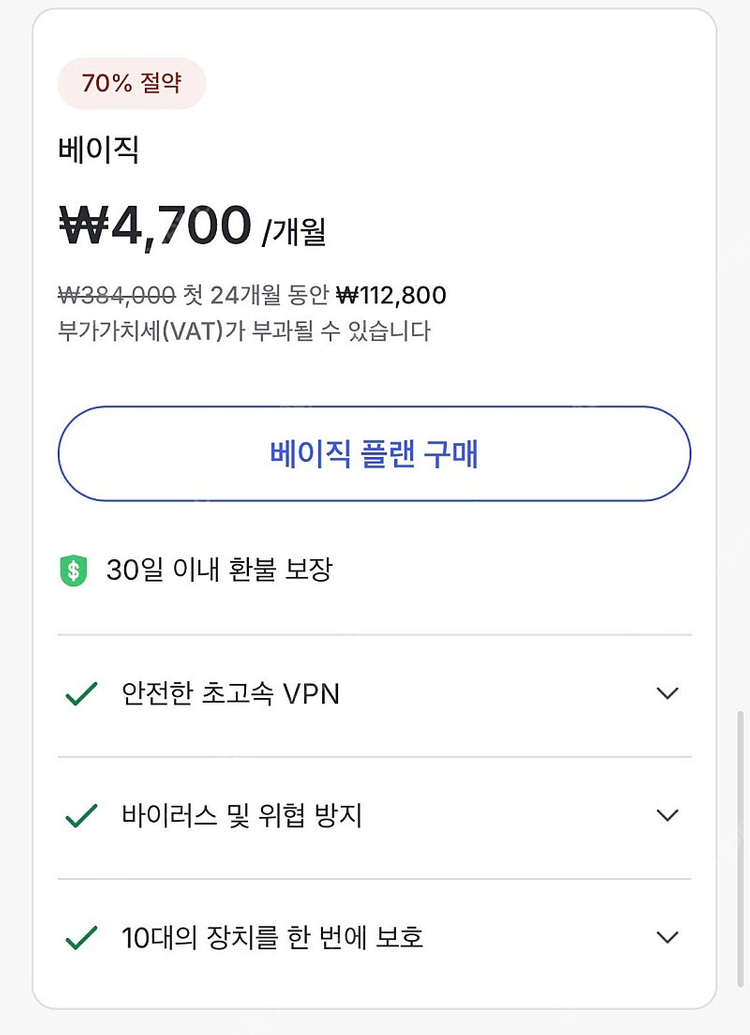The width and height of the screenshot is (750, 1035).
Task: Expand the 바이러스 및 위협 방지 details
Action: pos(667,815)
